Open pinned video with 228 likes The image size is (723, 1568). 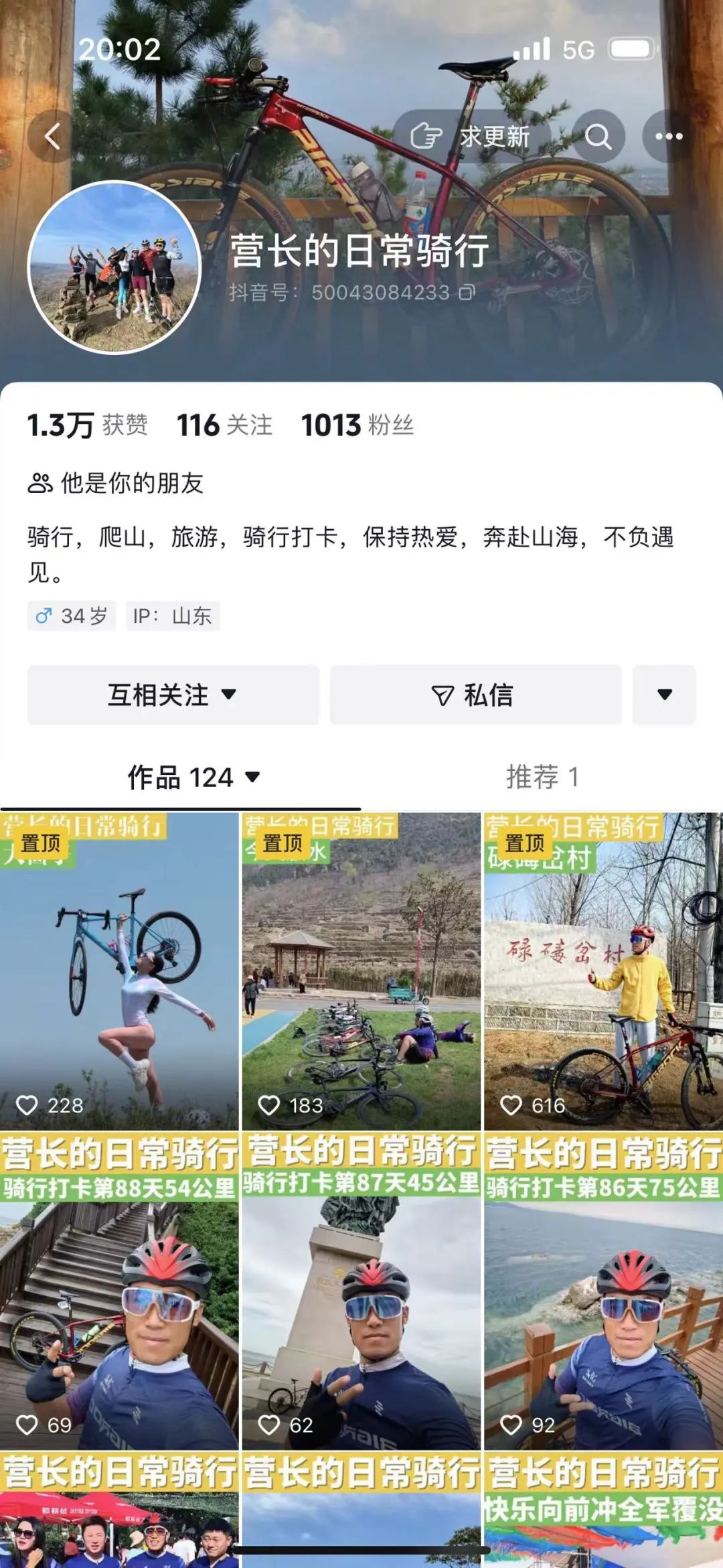[x=119, y=971]
